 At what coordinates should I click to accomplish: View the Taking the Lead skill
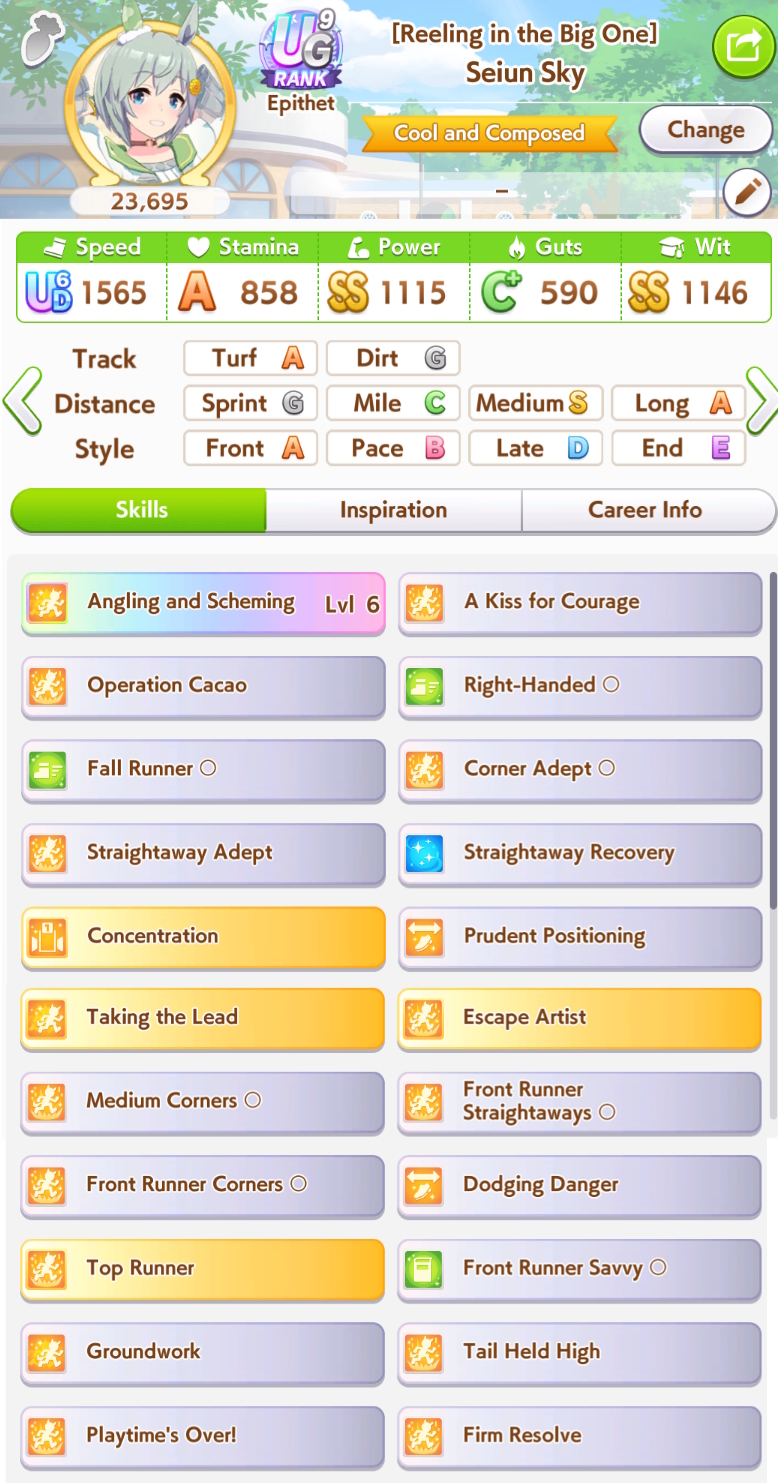tap(203, 1019)
